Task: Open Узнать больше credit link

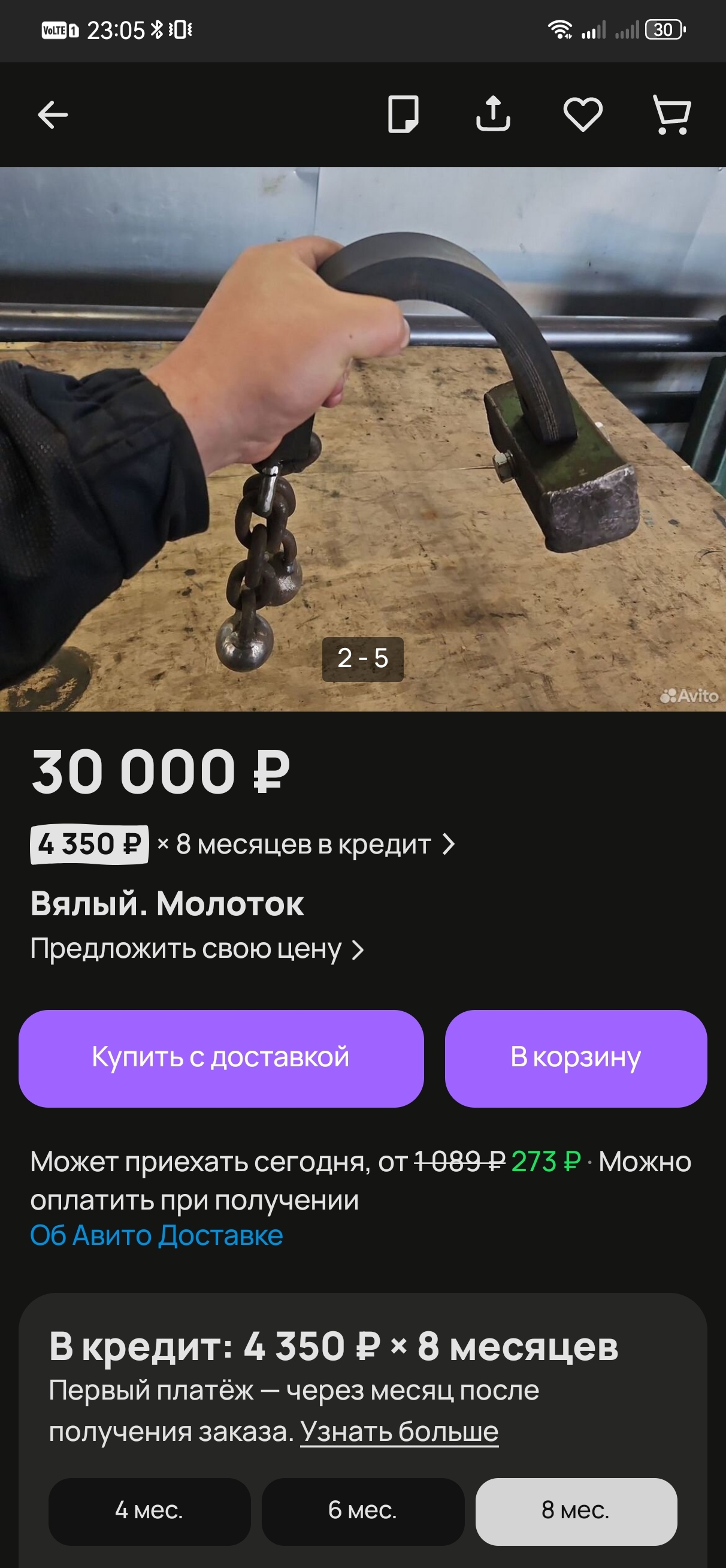Action: pos(399,1432)
